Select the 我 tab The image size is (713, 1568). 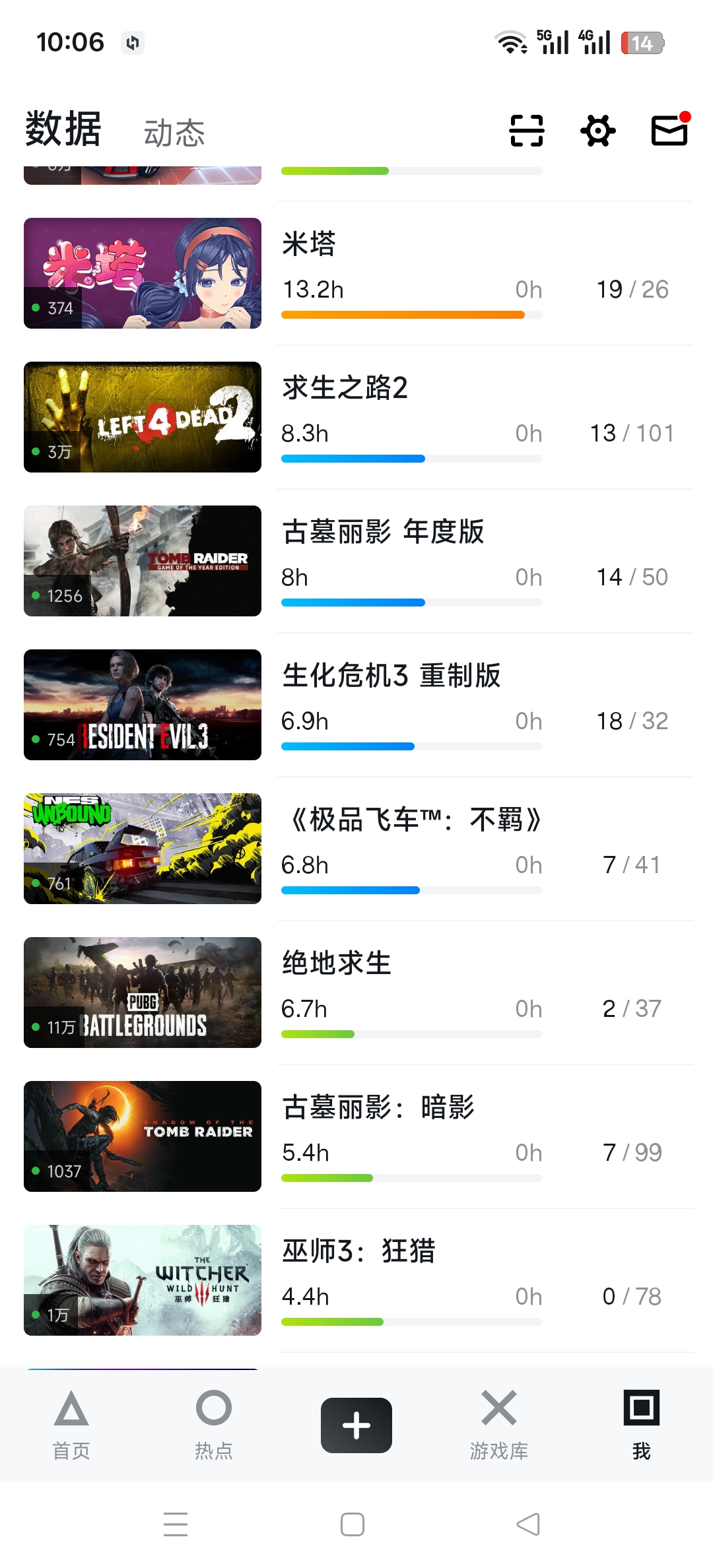pos(641,1424)
